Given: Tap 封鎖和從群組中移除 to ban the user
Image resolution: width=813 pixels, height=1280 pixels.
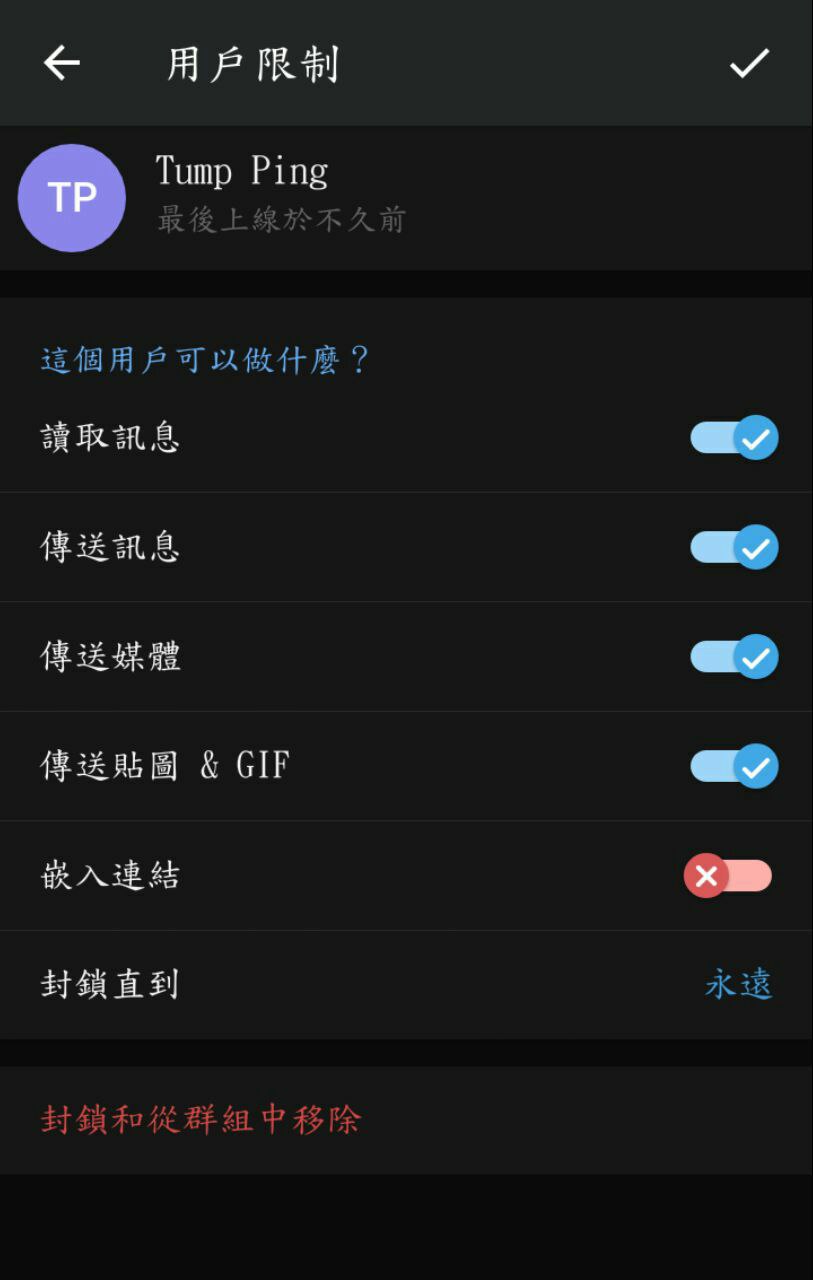Looking at the screenshot, I should (201, 1120).
